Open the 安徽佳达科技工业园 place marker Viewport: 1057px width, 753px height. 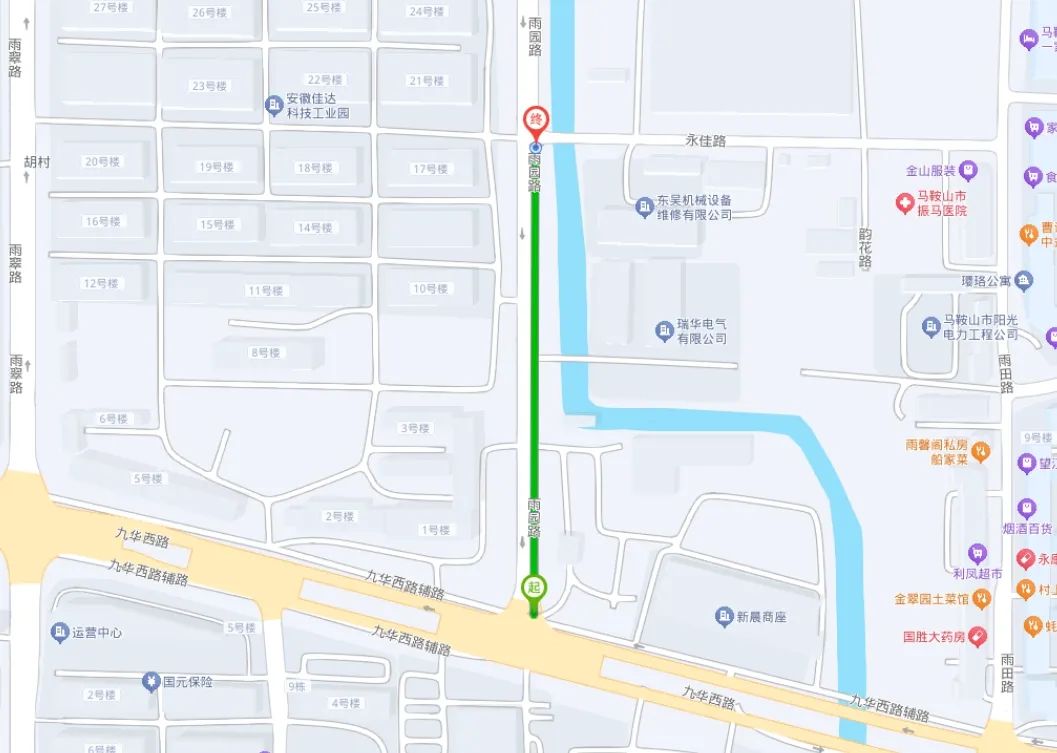point(273,105)
